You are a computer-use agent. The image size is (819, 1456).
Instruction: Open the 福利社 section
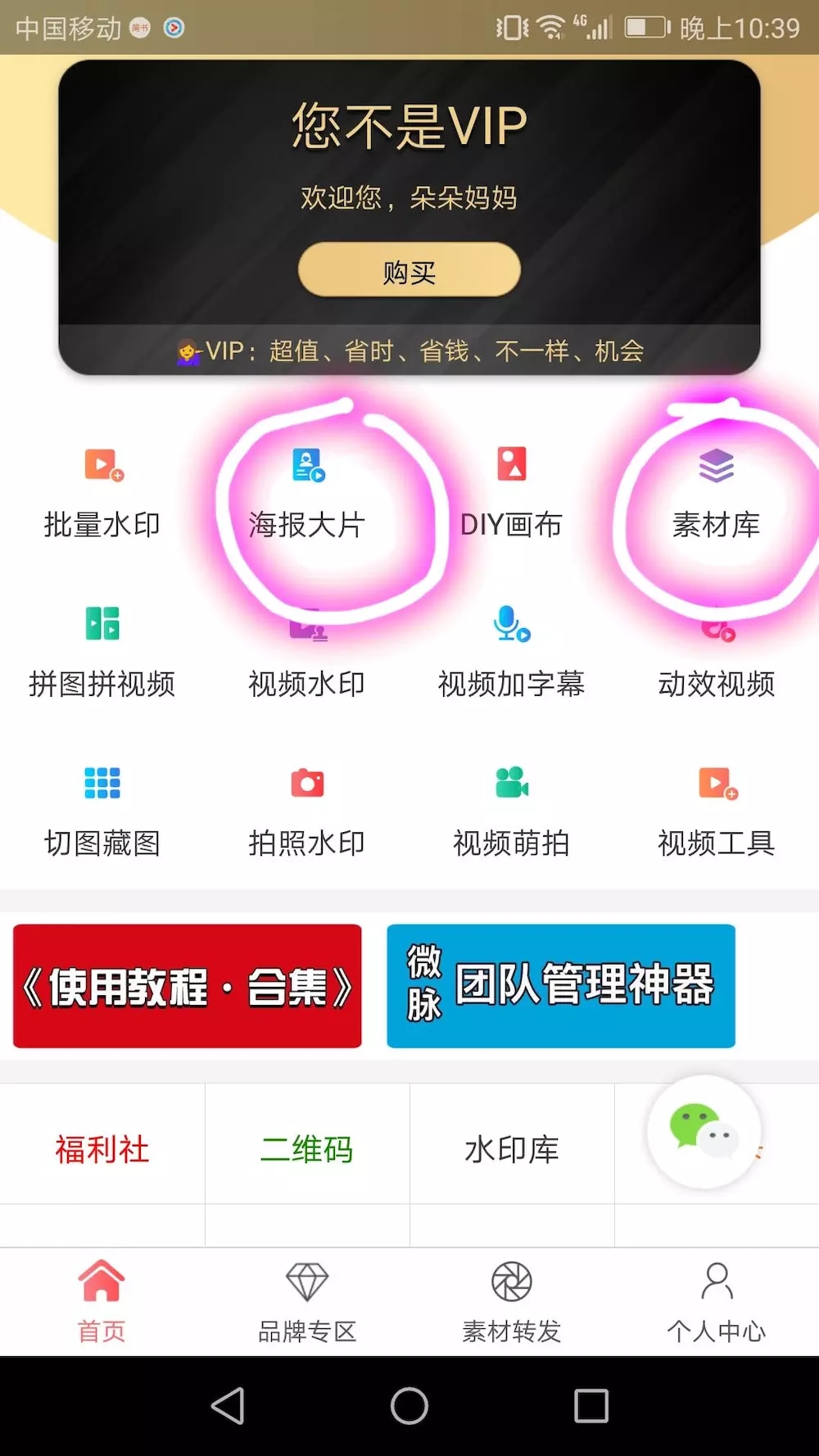[x=102, y=1149]
